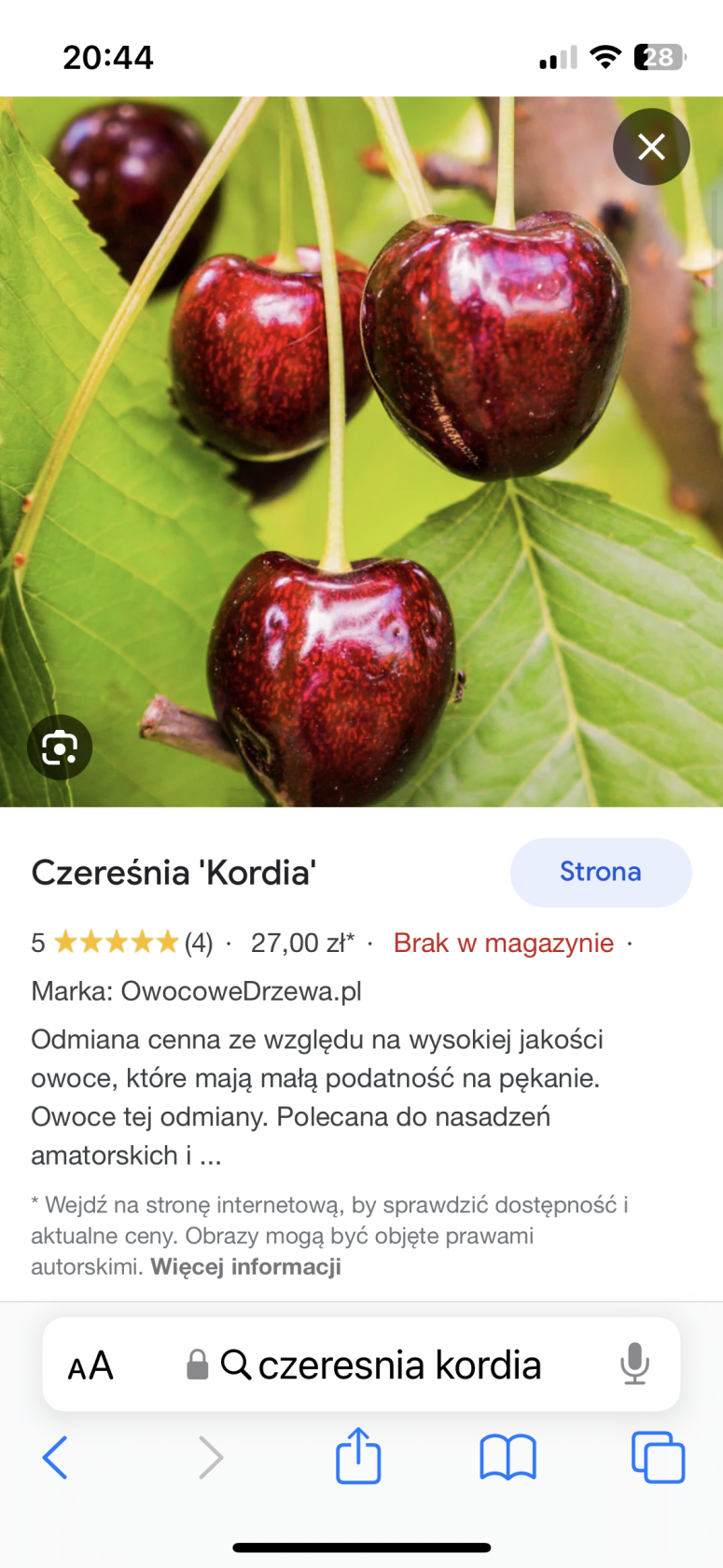723x1568 pixels.
Task: Share this page
Action: pos(358,1456)
